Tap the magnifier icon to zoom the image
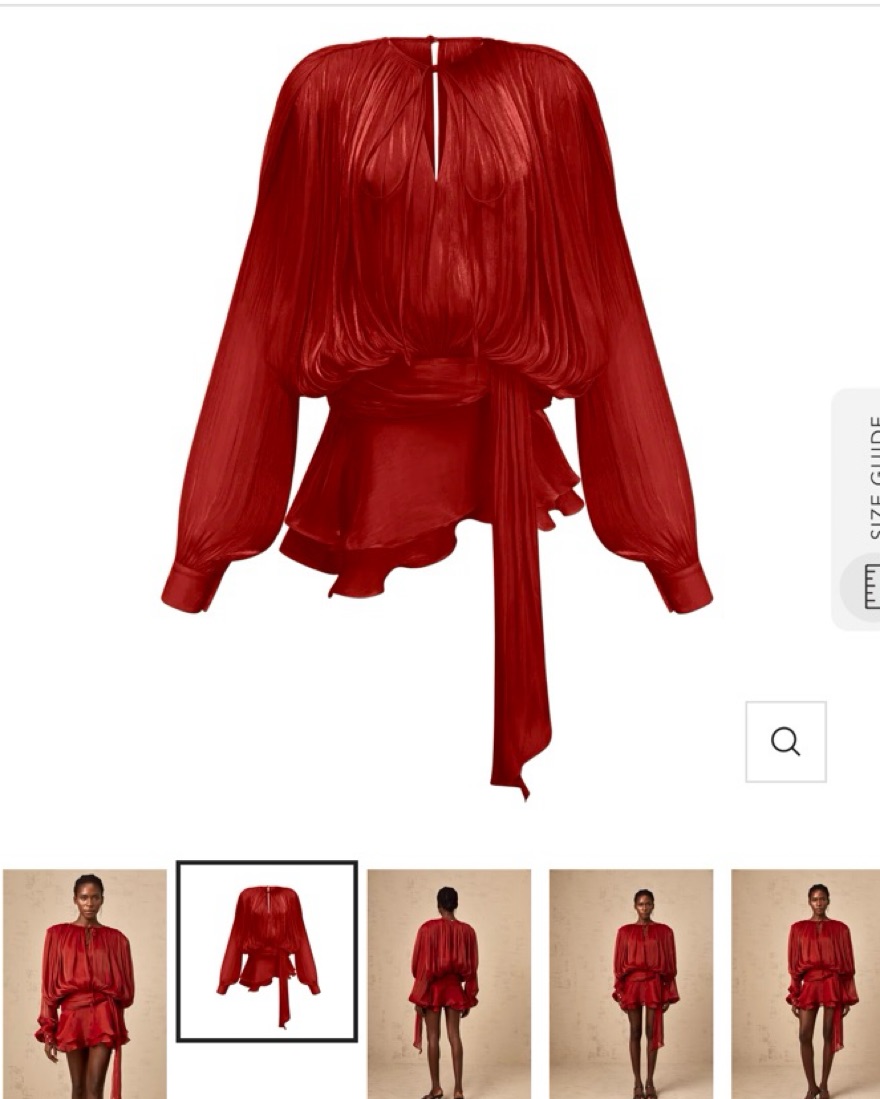The width and height of the screenshot is (880, 1099). coord(785,742)
